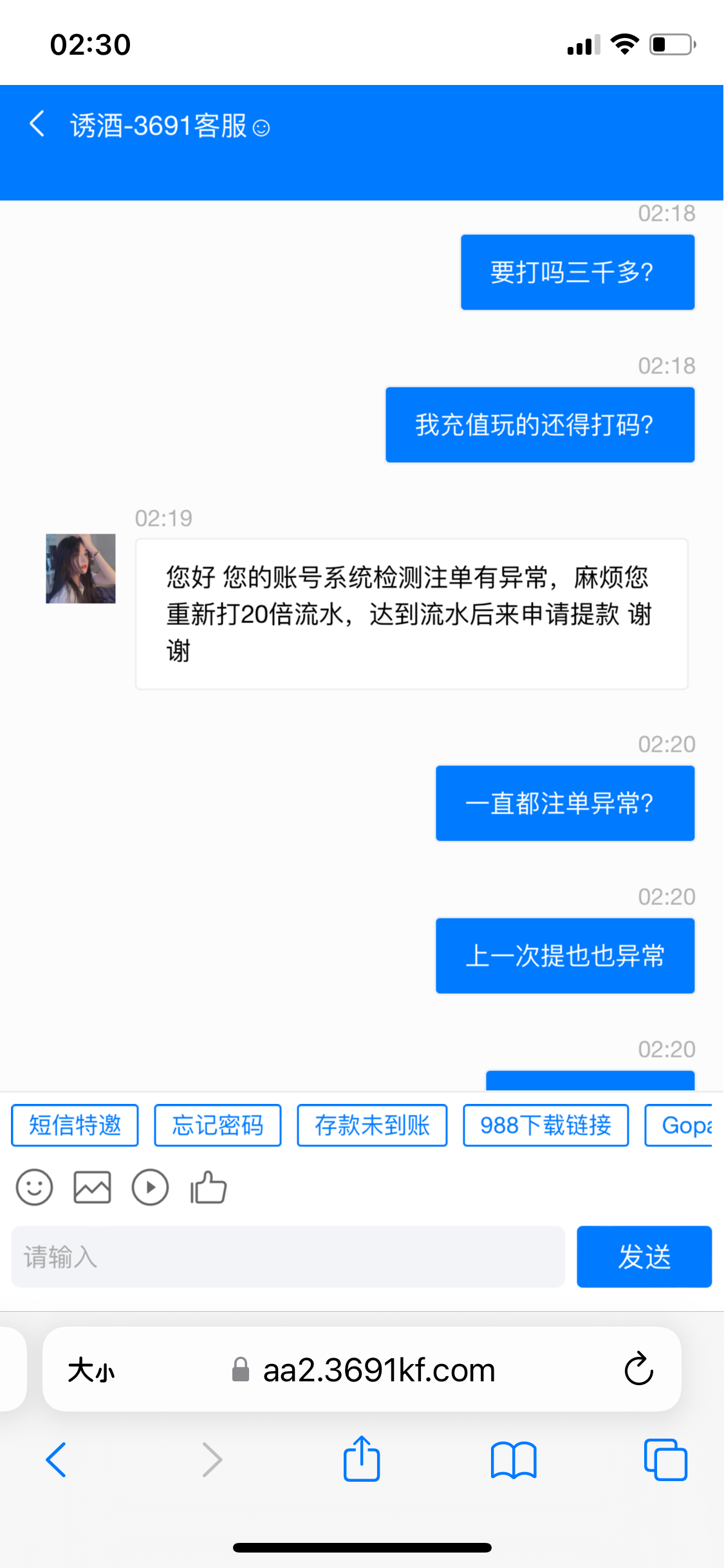This screenshot has height=1568, width=724.
Task: Open Safari bookmarks
Action: pyautogui.click(x=514, y=1460)
